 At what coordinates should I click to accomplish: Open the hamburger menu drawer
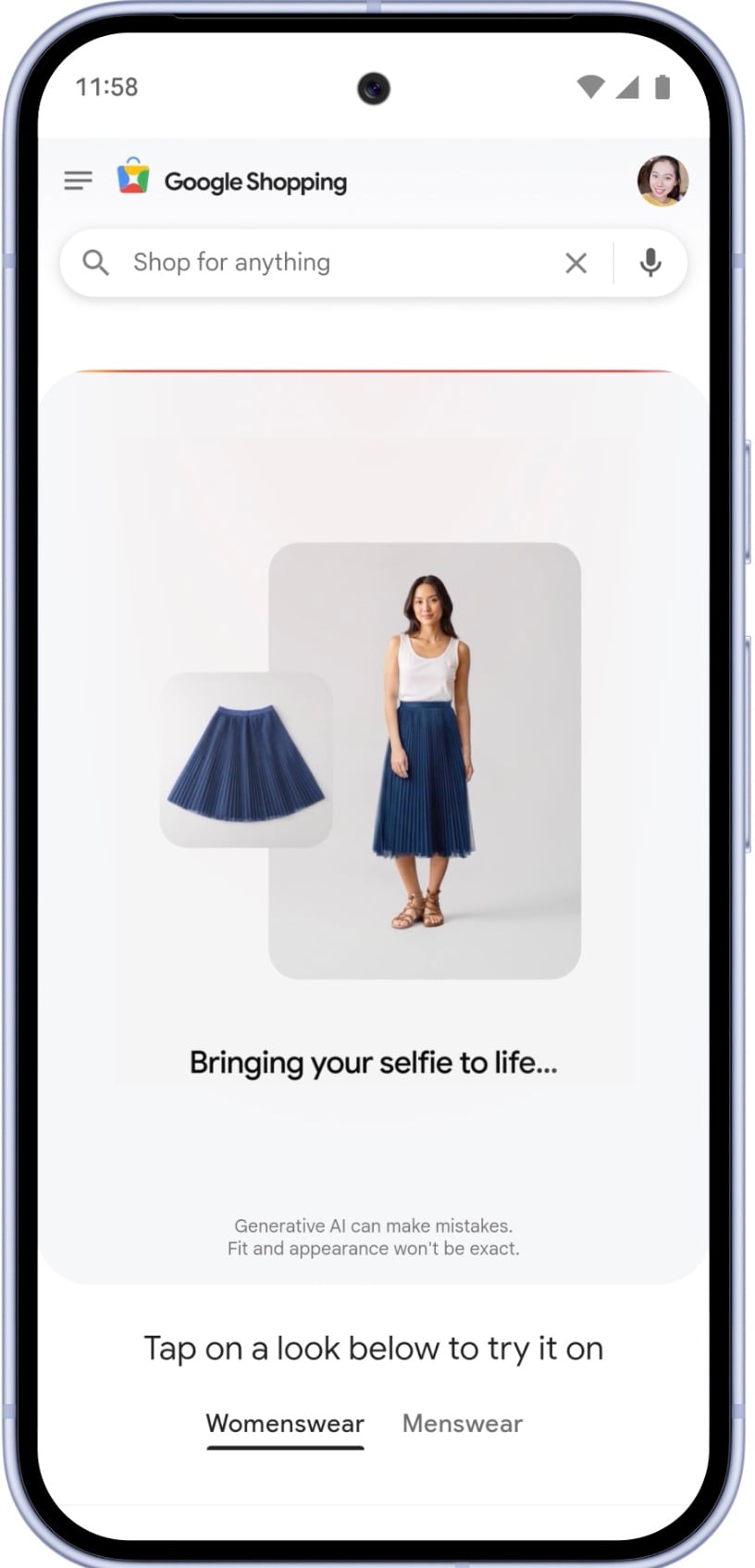coord(78,180)
